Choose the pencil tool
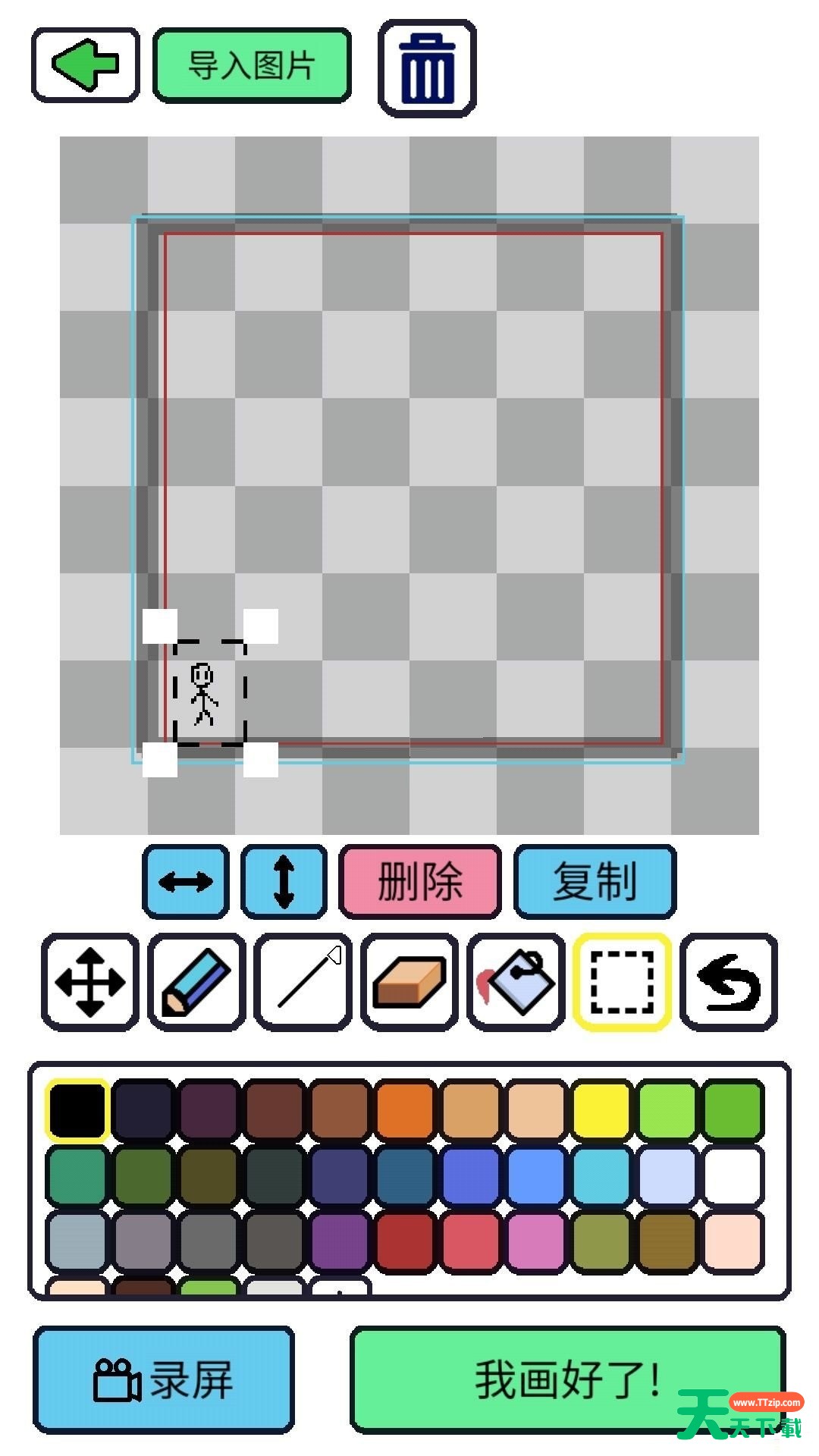The width and height of the screenshot is (819, 1456). [x=197, y=982]
